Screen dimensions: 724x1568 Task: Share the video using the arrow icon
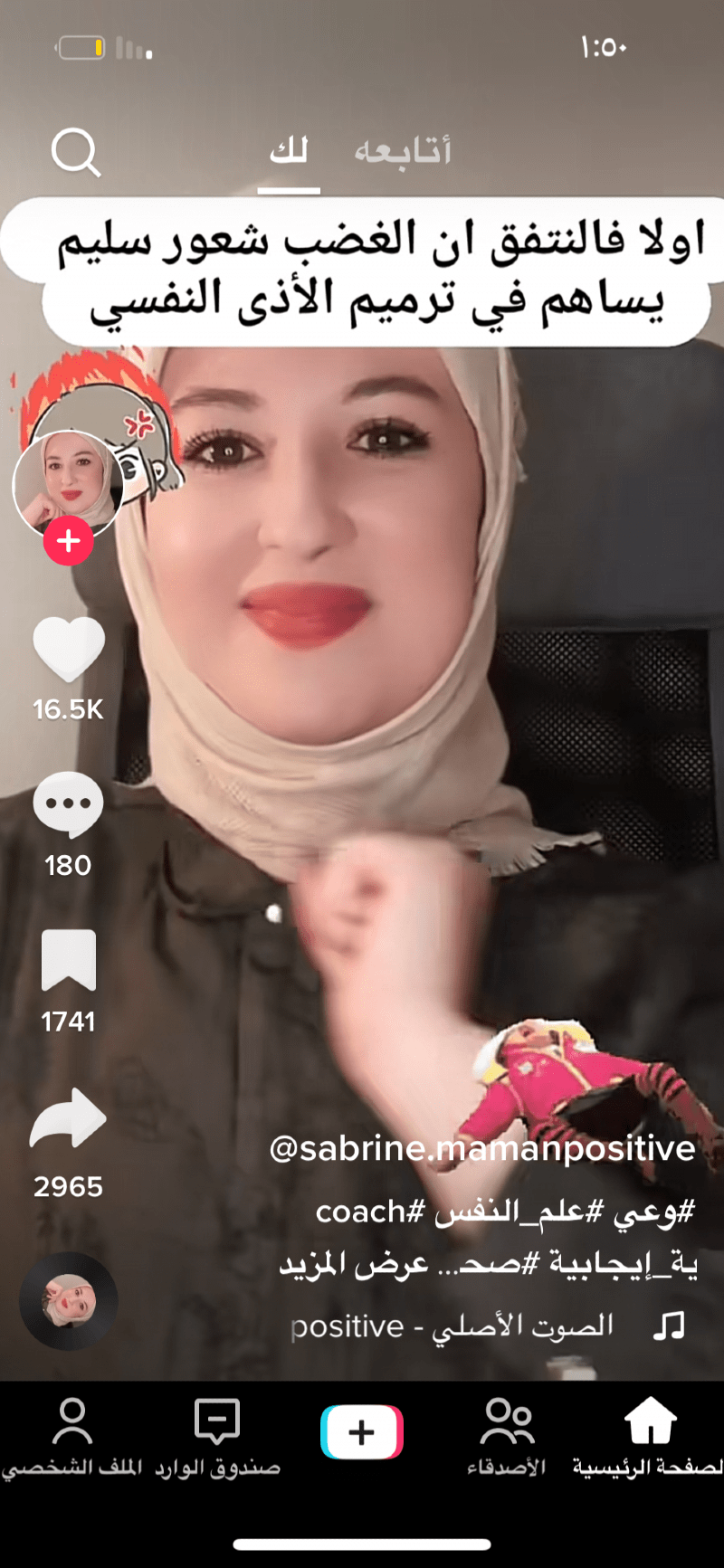tap(68, 1119)
